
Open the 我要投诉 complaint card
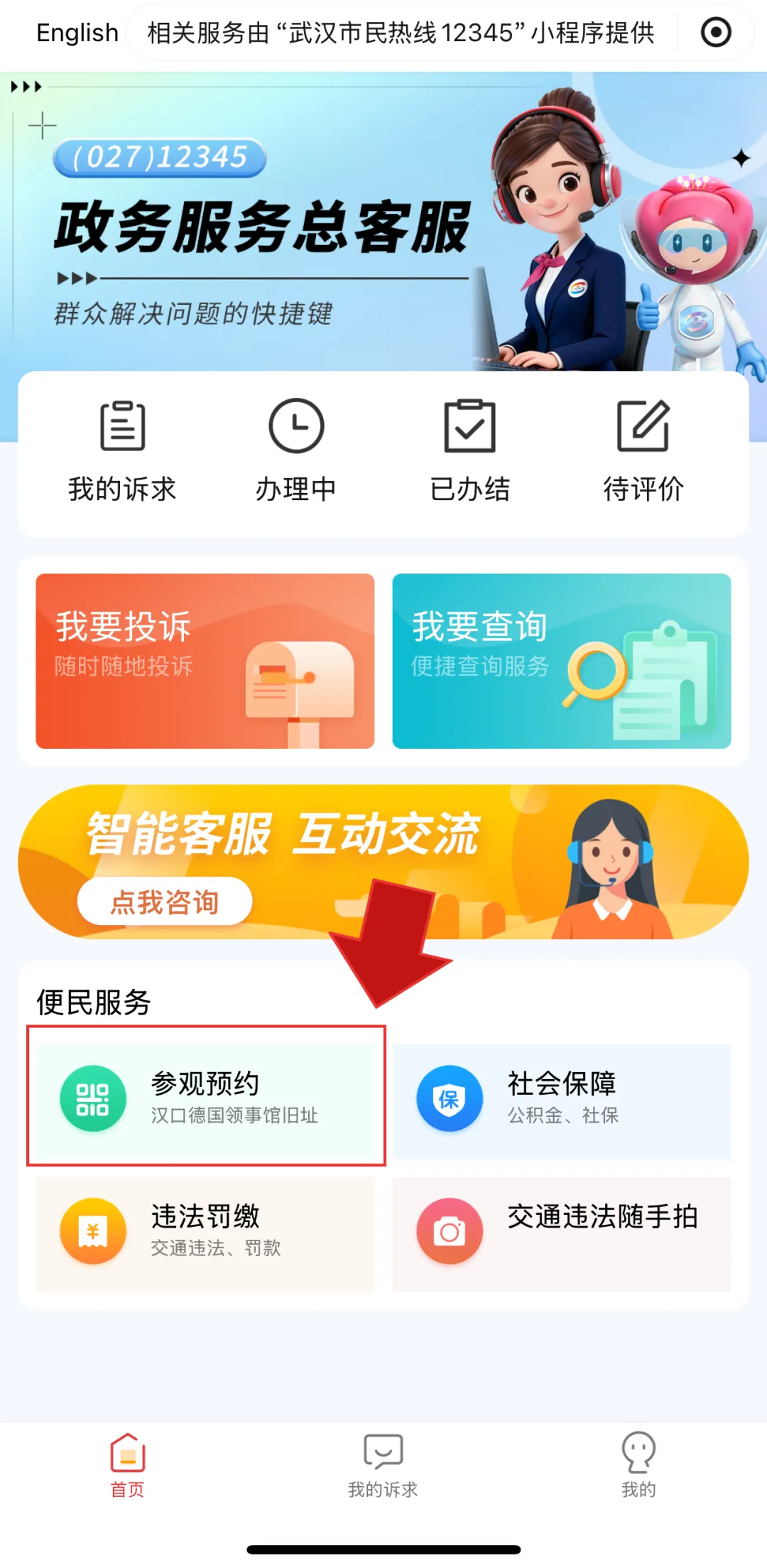(204, 659)
